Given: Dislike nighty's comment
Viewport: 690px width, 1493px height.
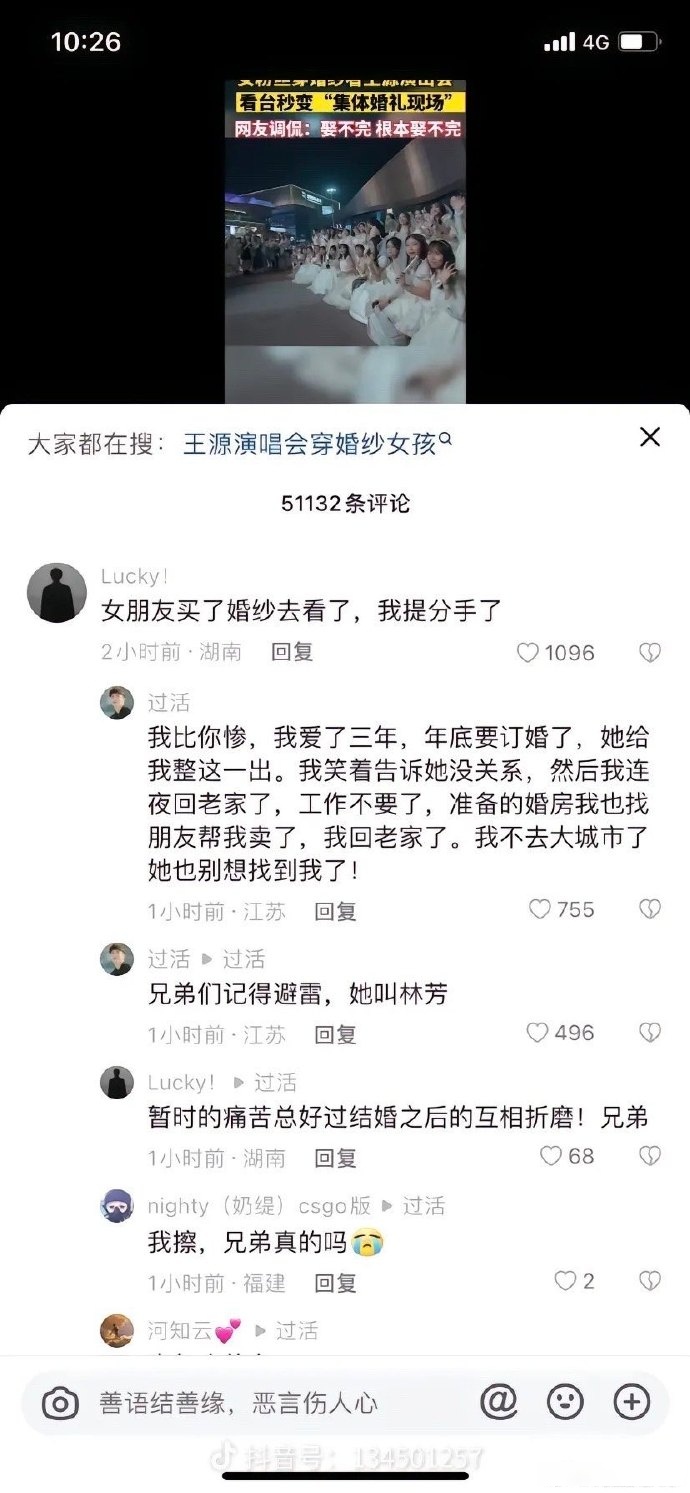Looking at the screenshot, I should click(x=650, y=1281).
